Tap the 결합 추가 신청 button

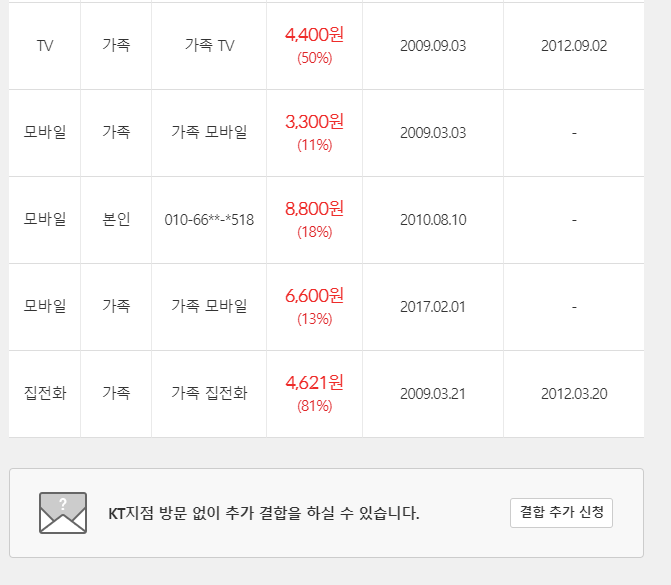click(561, 512)
